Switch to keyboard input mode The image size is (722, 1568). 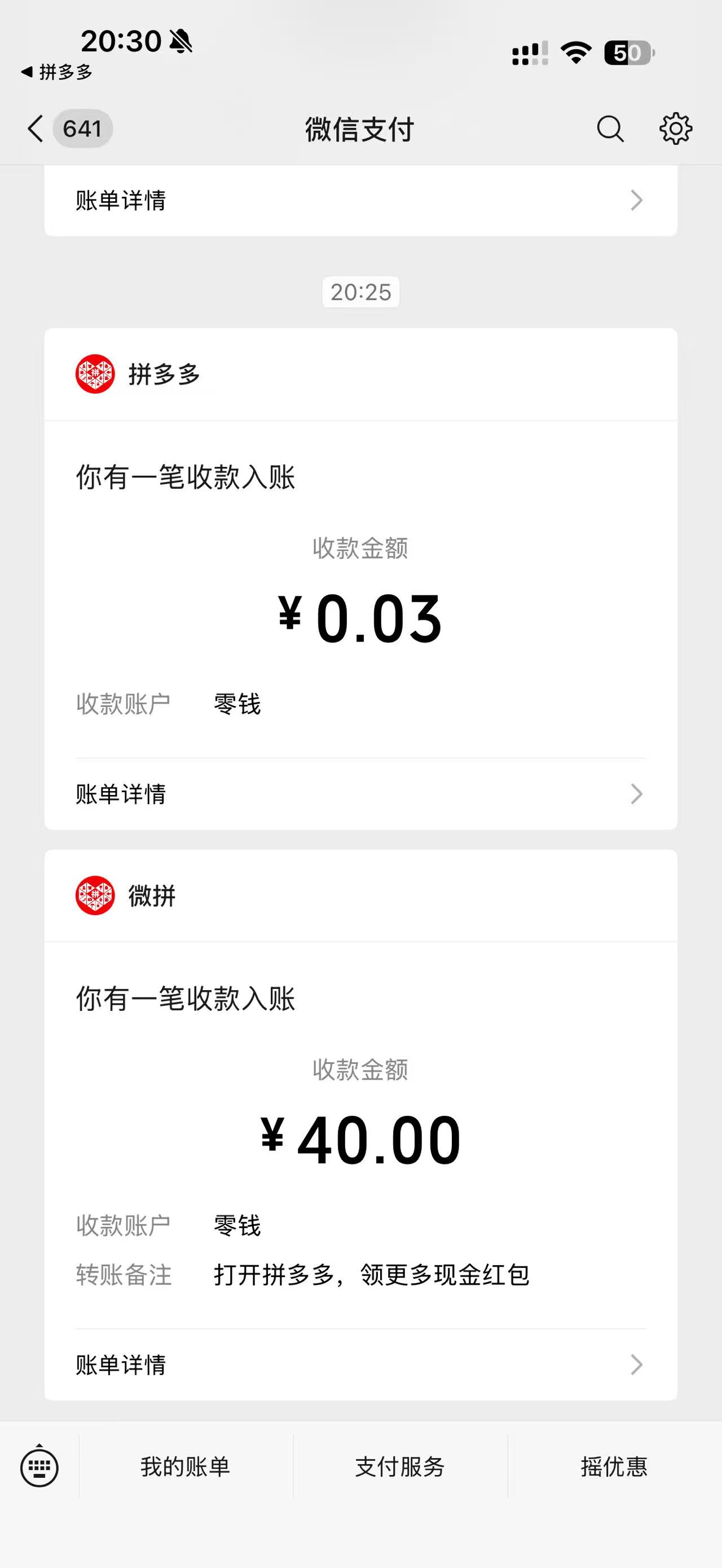point(39,1467)
